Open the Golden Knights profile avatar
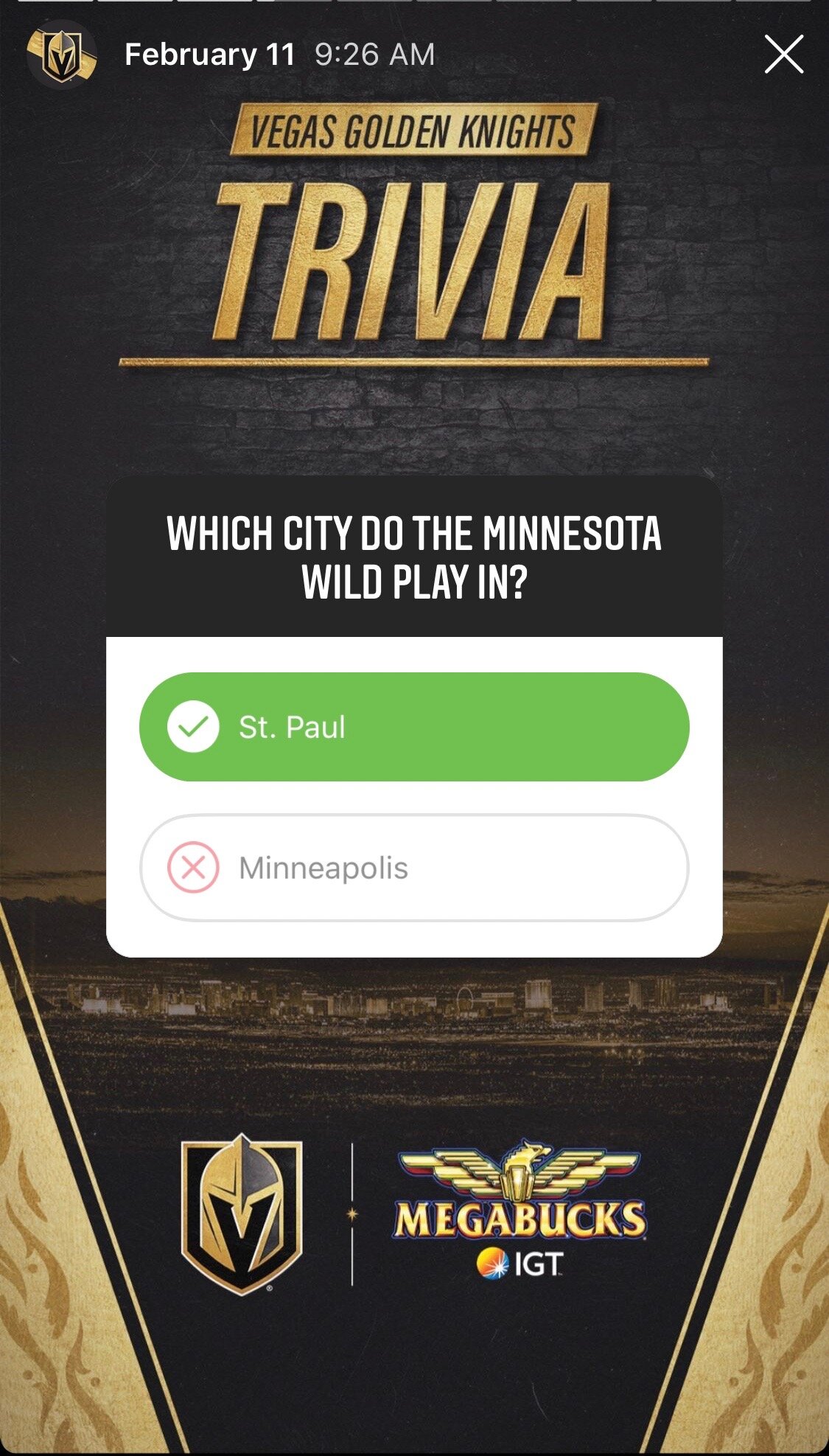This screenshot has height=1456, width=829. point(61,55)
